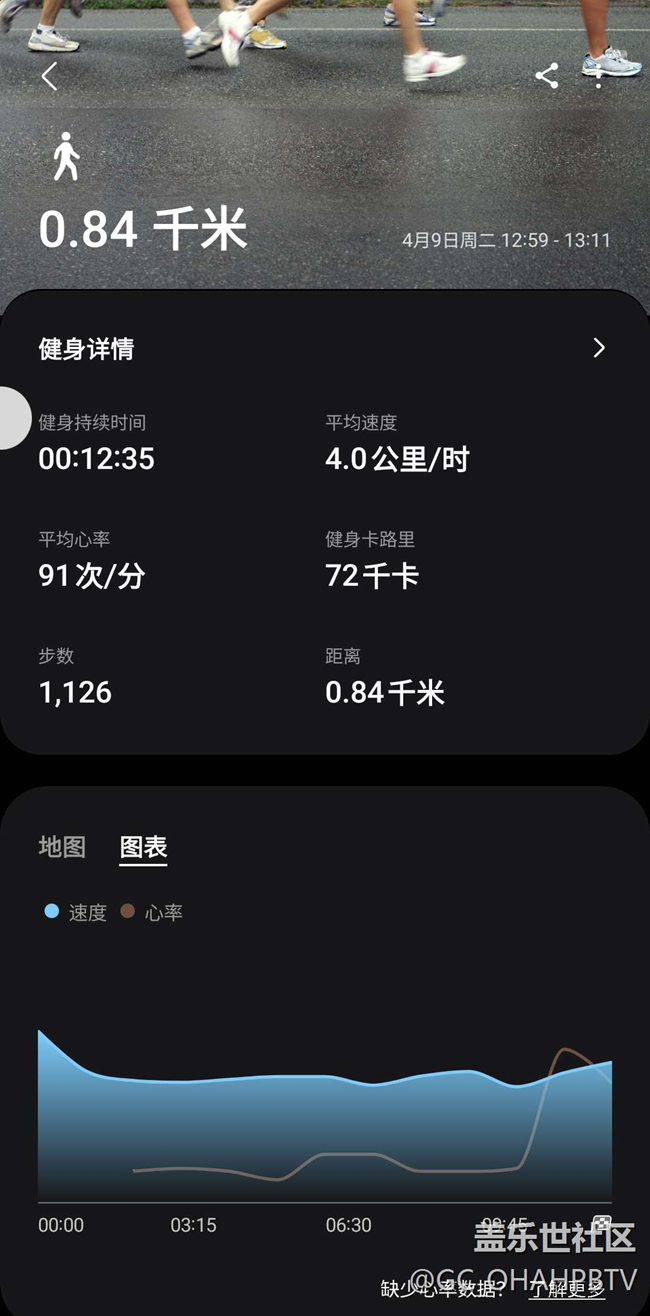Image resolution: width=650 pixels, height=1316 pixels.
Task: Switch to the 地图 tab
Action: click(62, 847)
